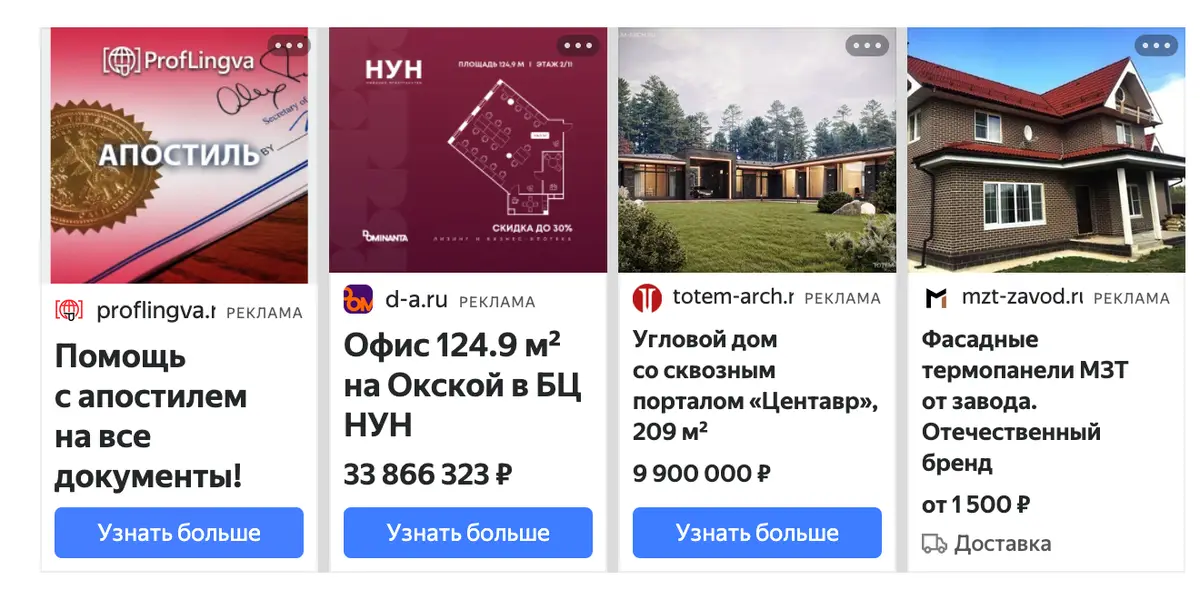1200x600 pixels.
Task: Open the brick house thermopanel ad picture
Action: 1046,150
